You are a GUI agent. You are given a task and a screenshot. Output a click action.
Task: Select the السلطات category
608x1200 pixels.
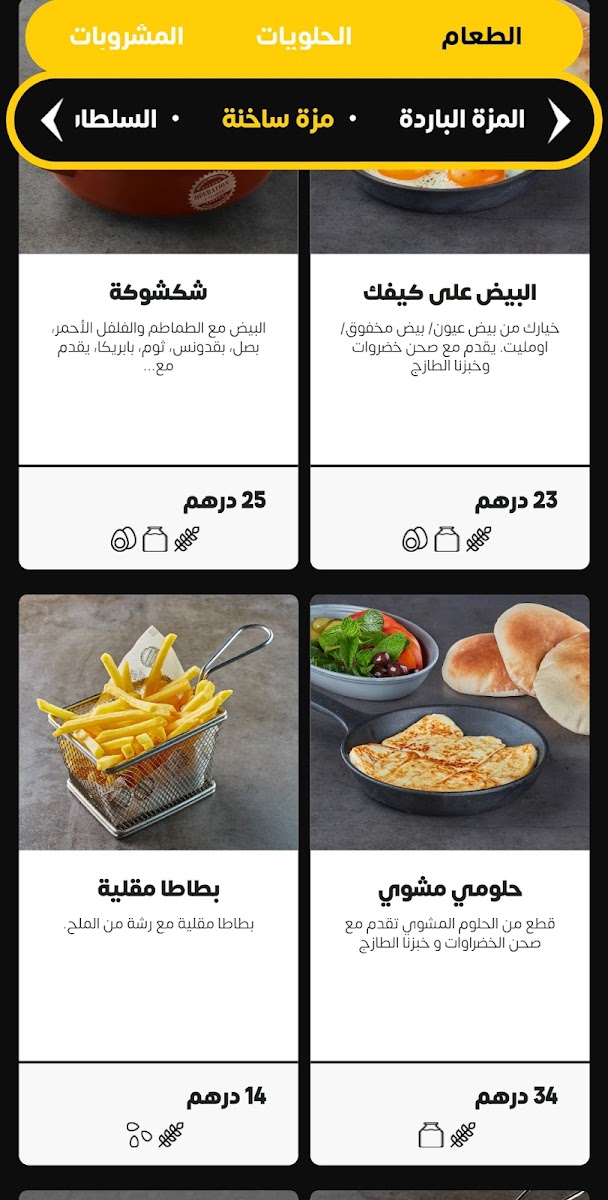coord(117,120)
